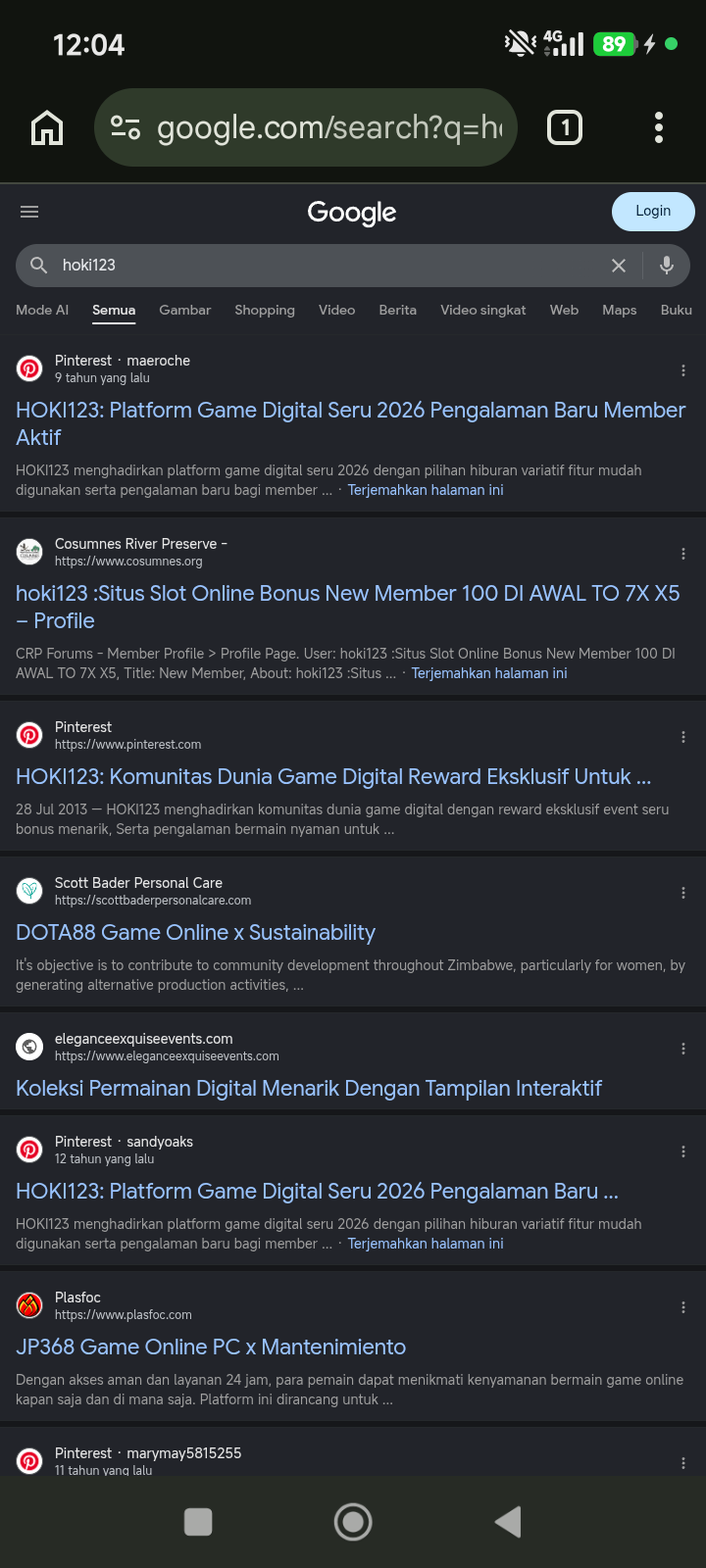Open Koleksi Permainan Digital Menarik result
This screenshot has height=1568, width=706.
coord(309,1089)
